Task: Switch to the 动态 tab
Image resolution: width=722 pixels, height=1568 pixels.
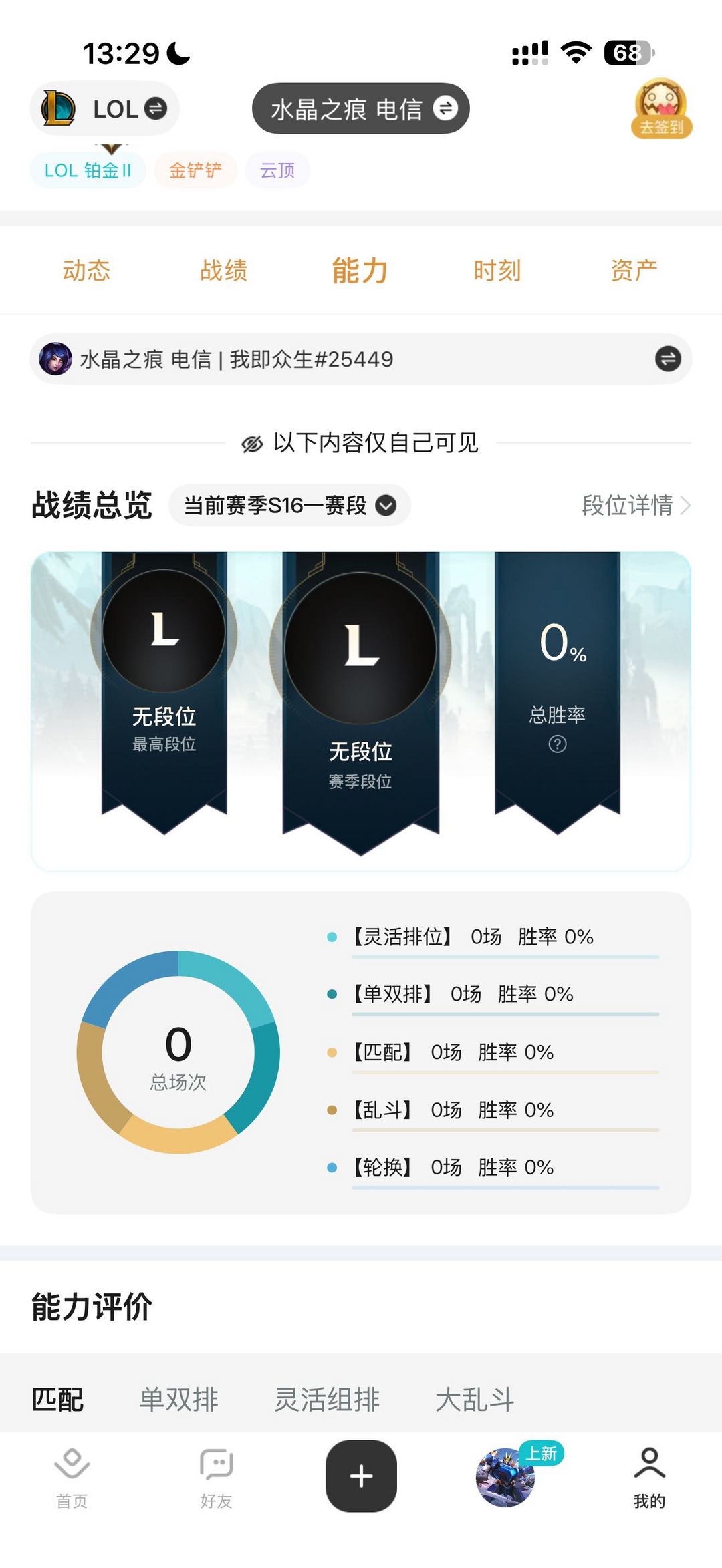Action: (86, 271)
